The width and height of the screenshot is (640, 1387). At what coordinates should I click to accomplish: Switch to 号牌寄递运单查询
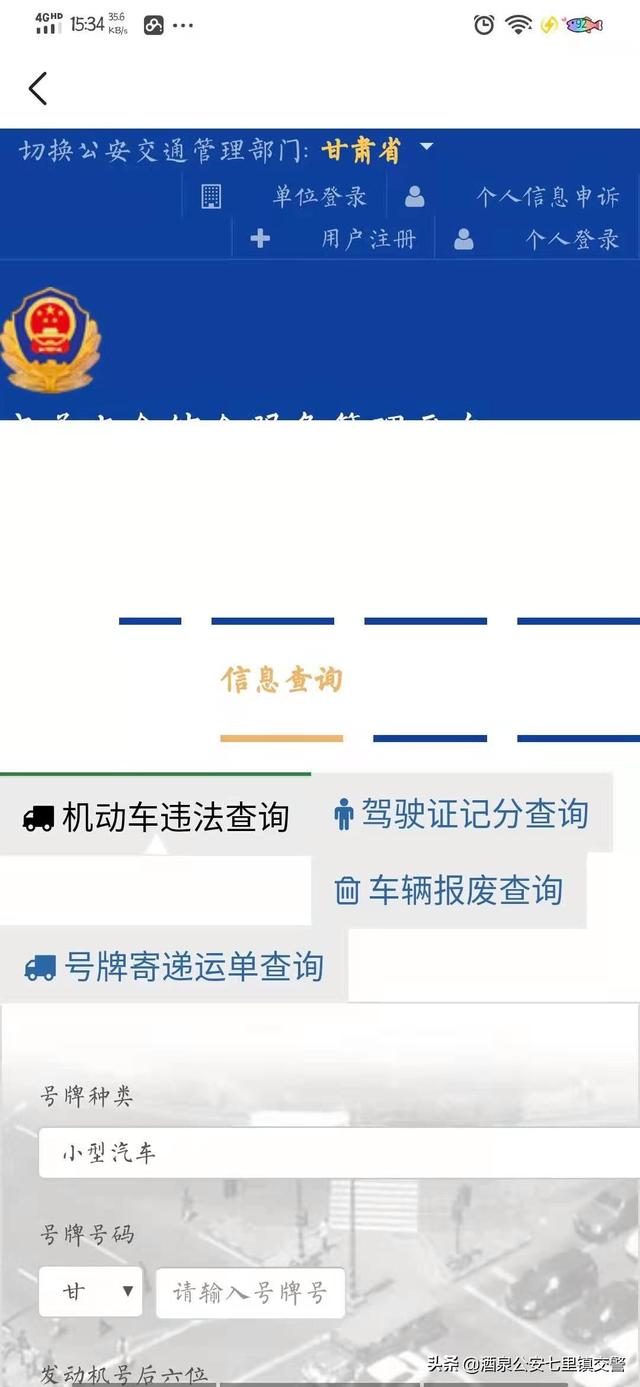click(x=175, y=967)
